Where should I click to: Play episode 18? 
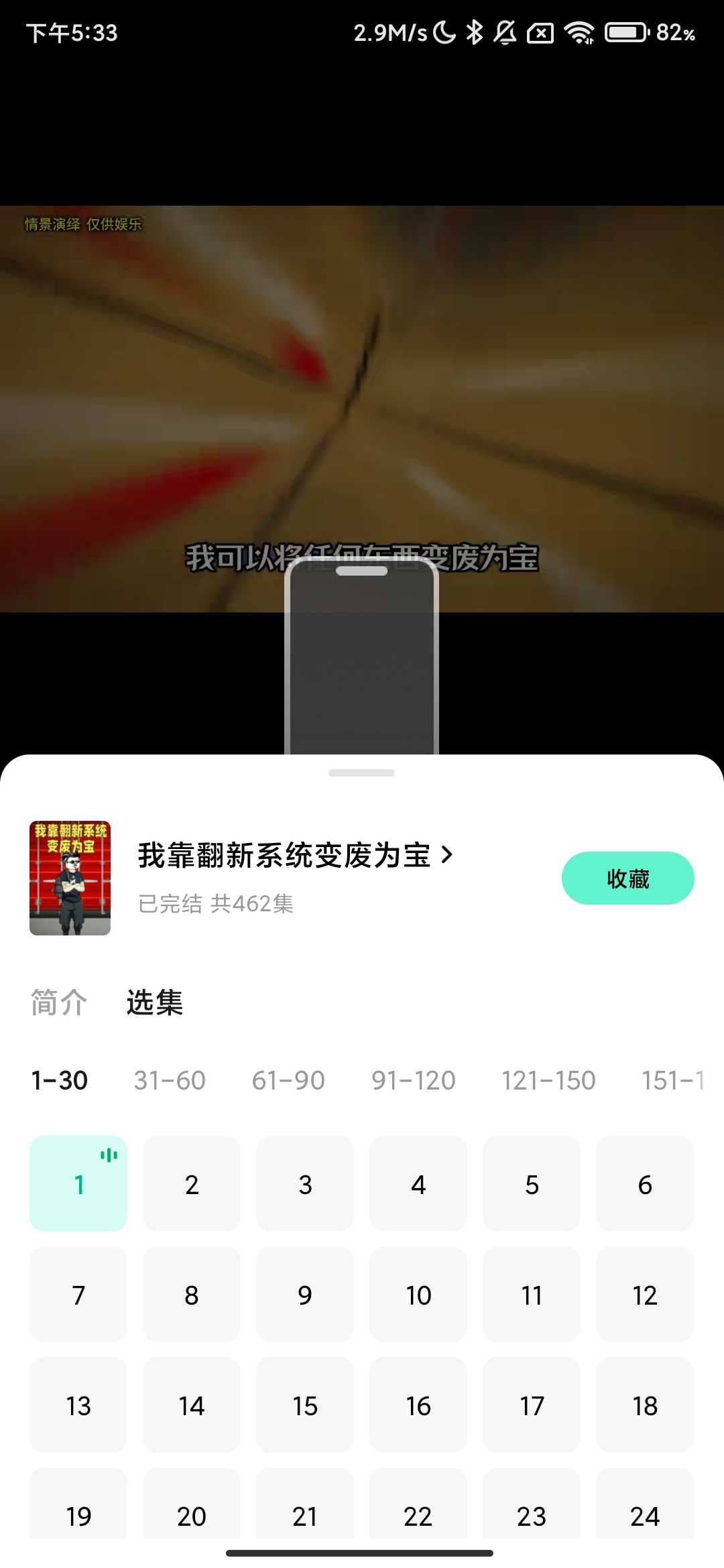tap(645, 1405)
